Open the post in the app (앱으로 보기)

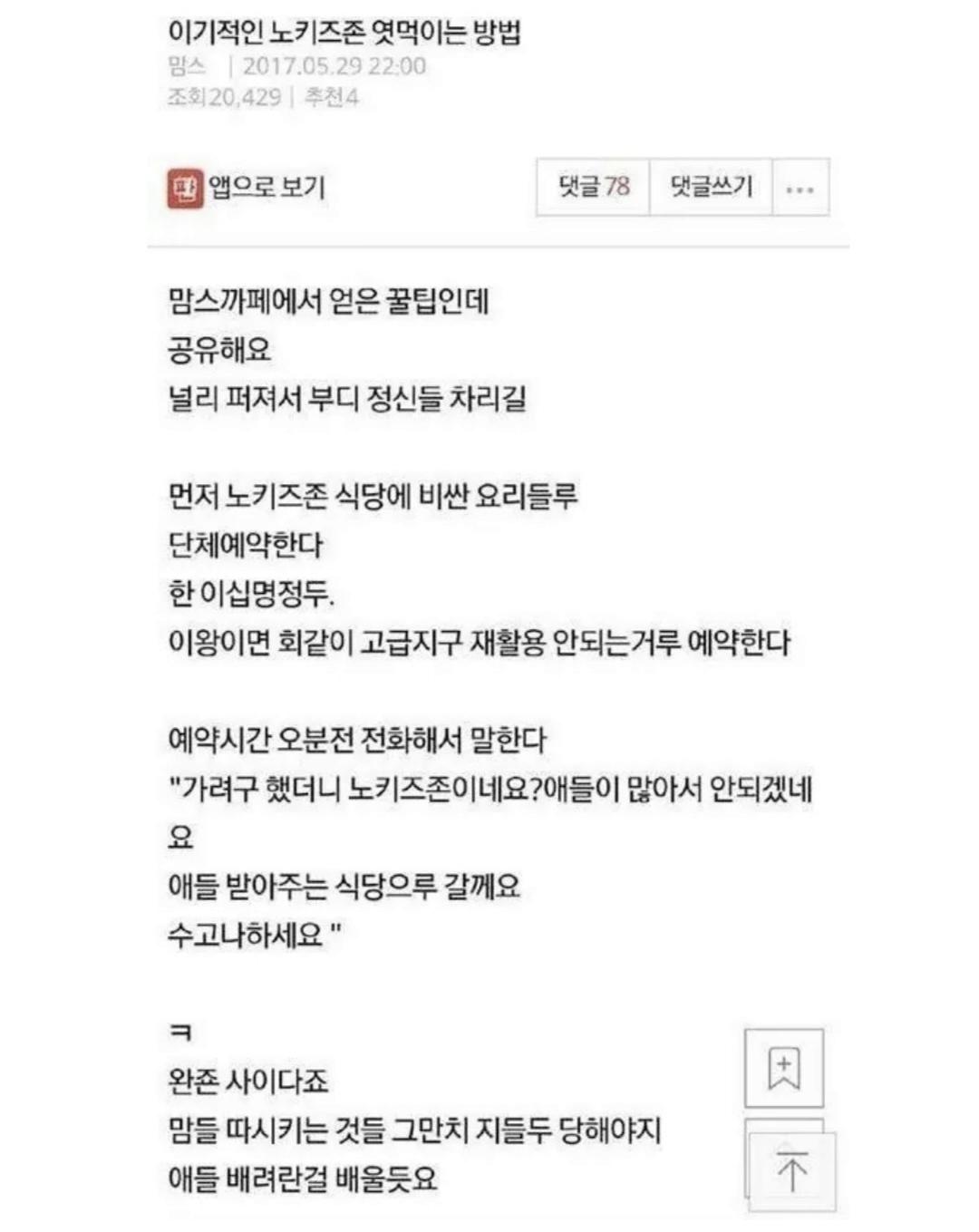[x=247, y=188]
